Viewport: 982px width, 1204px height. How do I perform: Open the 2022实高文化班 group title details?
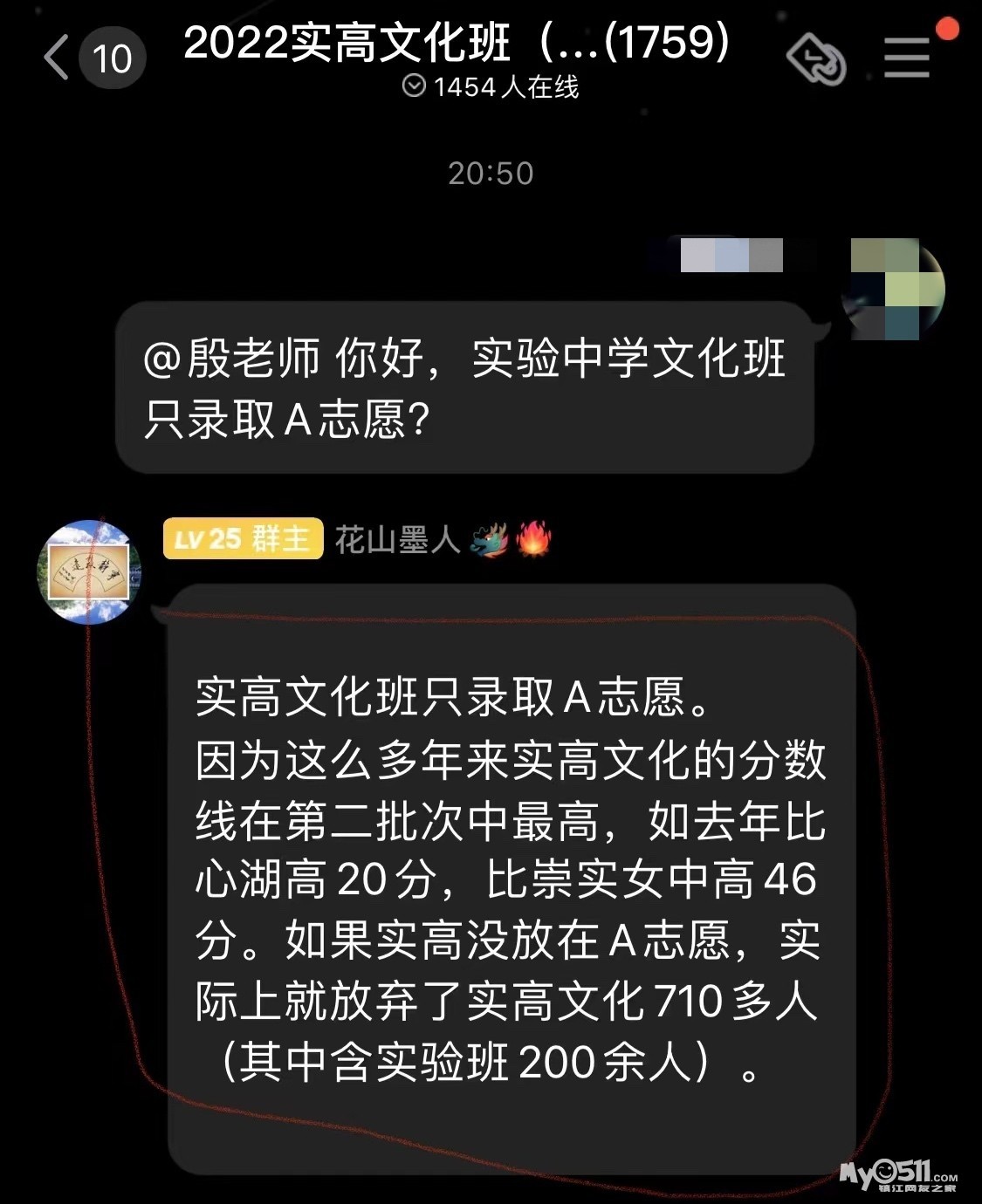457,44
